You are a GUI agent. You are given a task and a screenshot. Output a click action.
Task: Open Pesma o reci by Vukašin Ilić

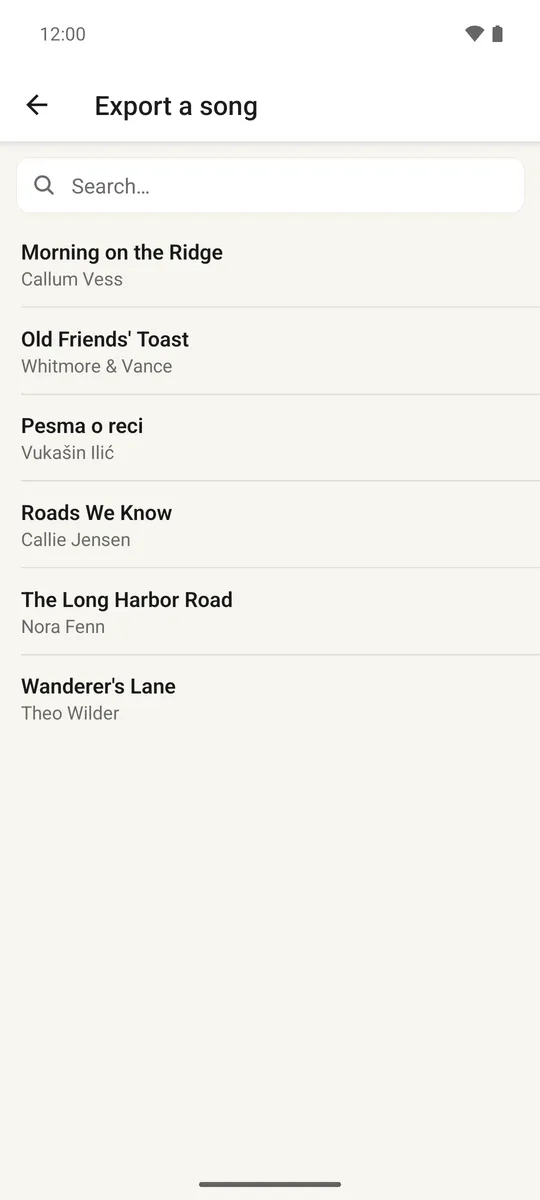(x=270, y=438)
